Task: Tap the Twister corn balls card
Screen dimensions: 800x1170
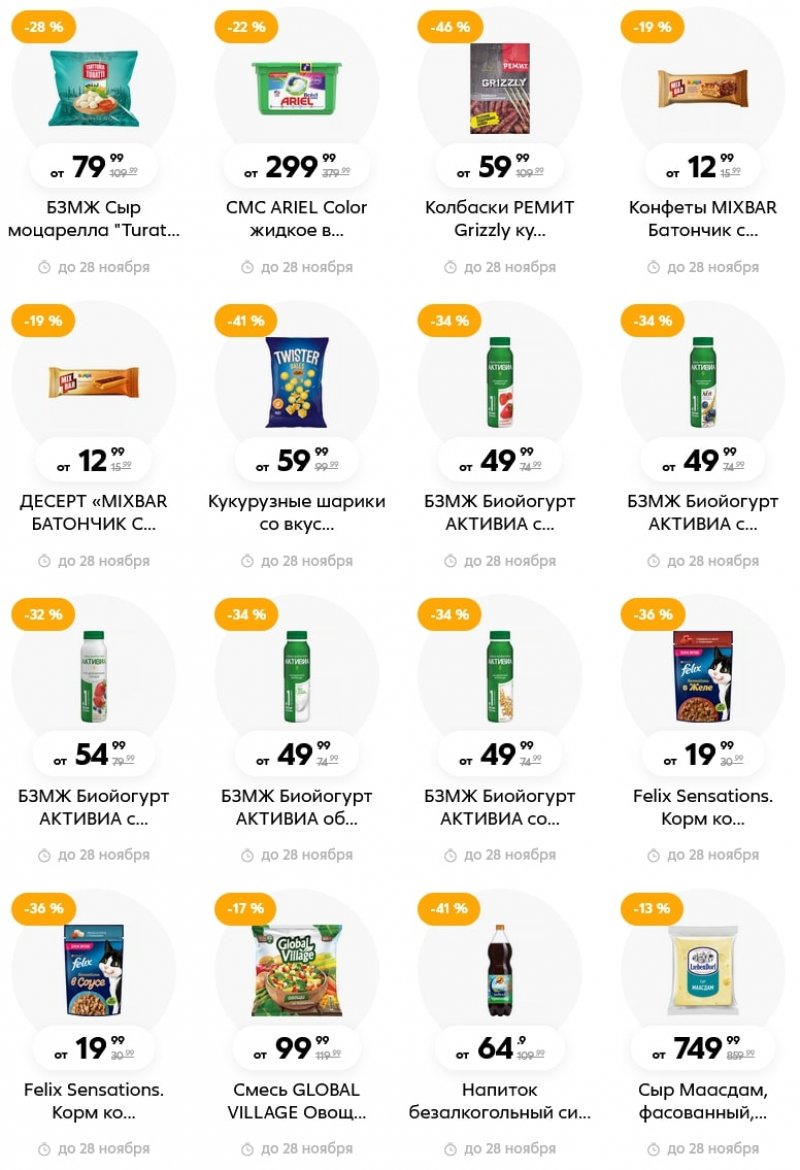Action: [297, 384]
